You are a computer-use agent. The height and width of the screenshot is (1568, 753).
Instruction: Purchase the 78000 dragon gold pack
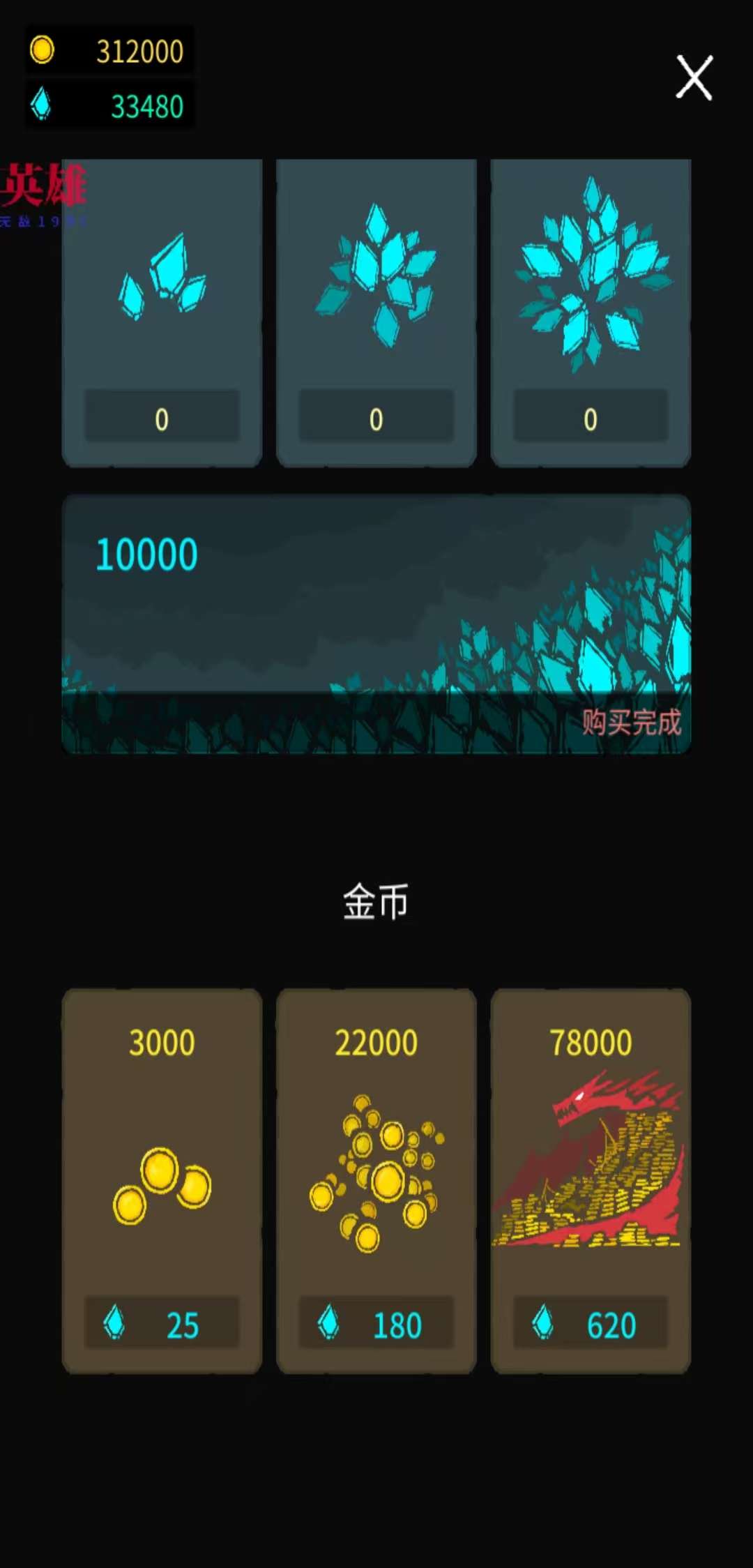click(x=591, y=1180)
